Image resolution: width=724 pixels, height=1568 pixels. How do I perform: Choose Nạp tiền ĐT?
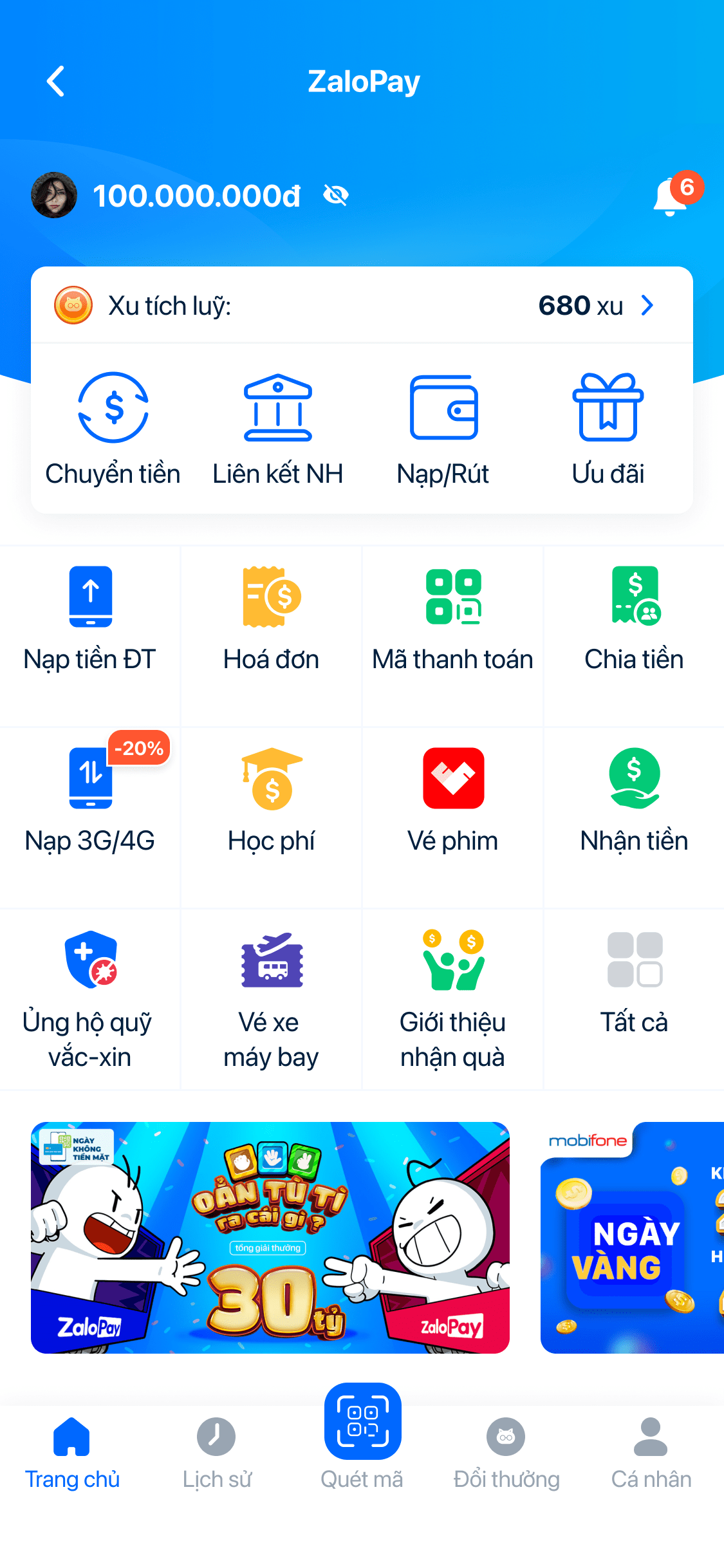click(x=90, y=618)
